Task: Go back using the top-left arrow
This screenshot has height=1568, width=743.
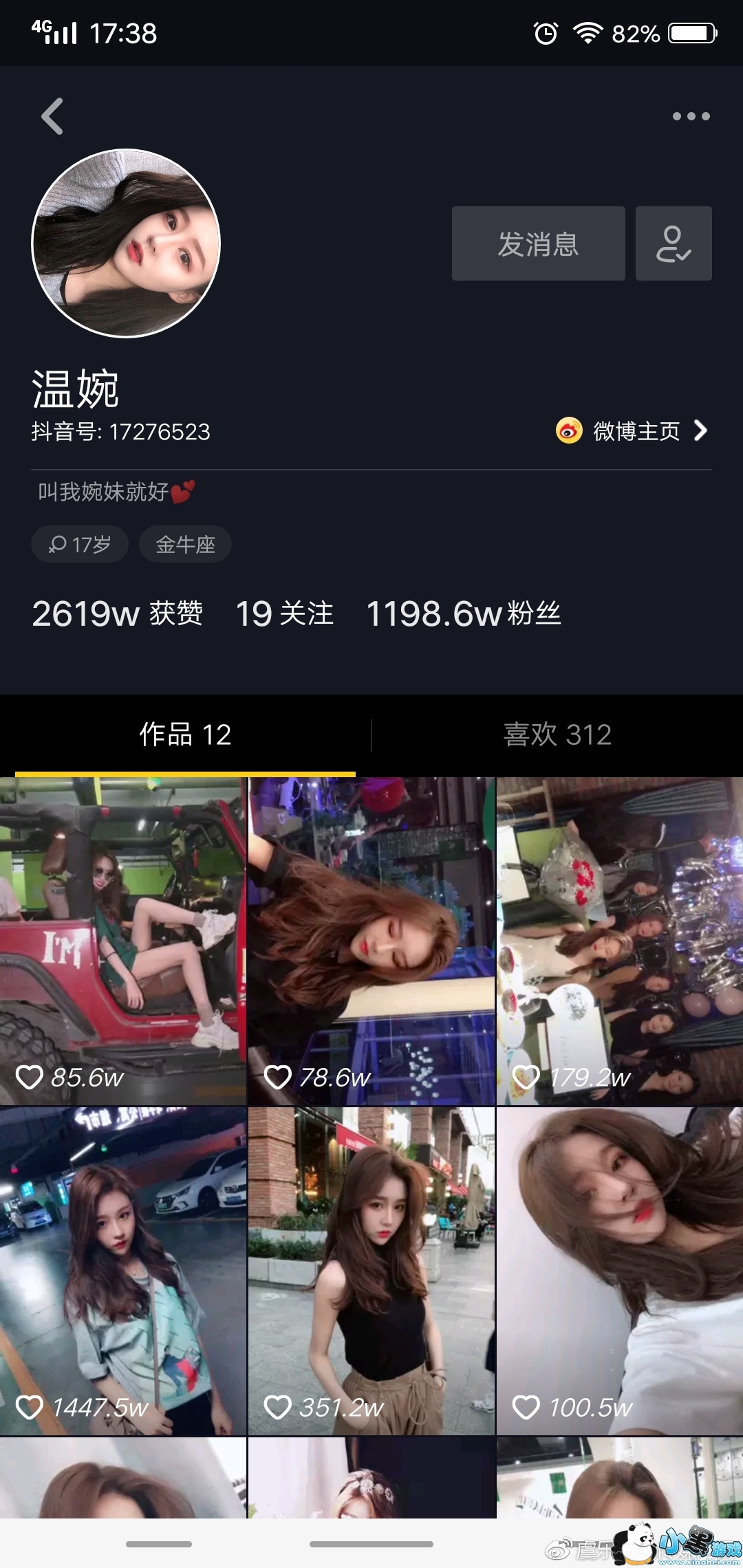Action: [x=52, y=116]
